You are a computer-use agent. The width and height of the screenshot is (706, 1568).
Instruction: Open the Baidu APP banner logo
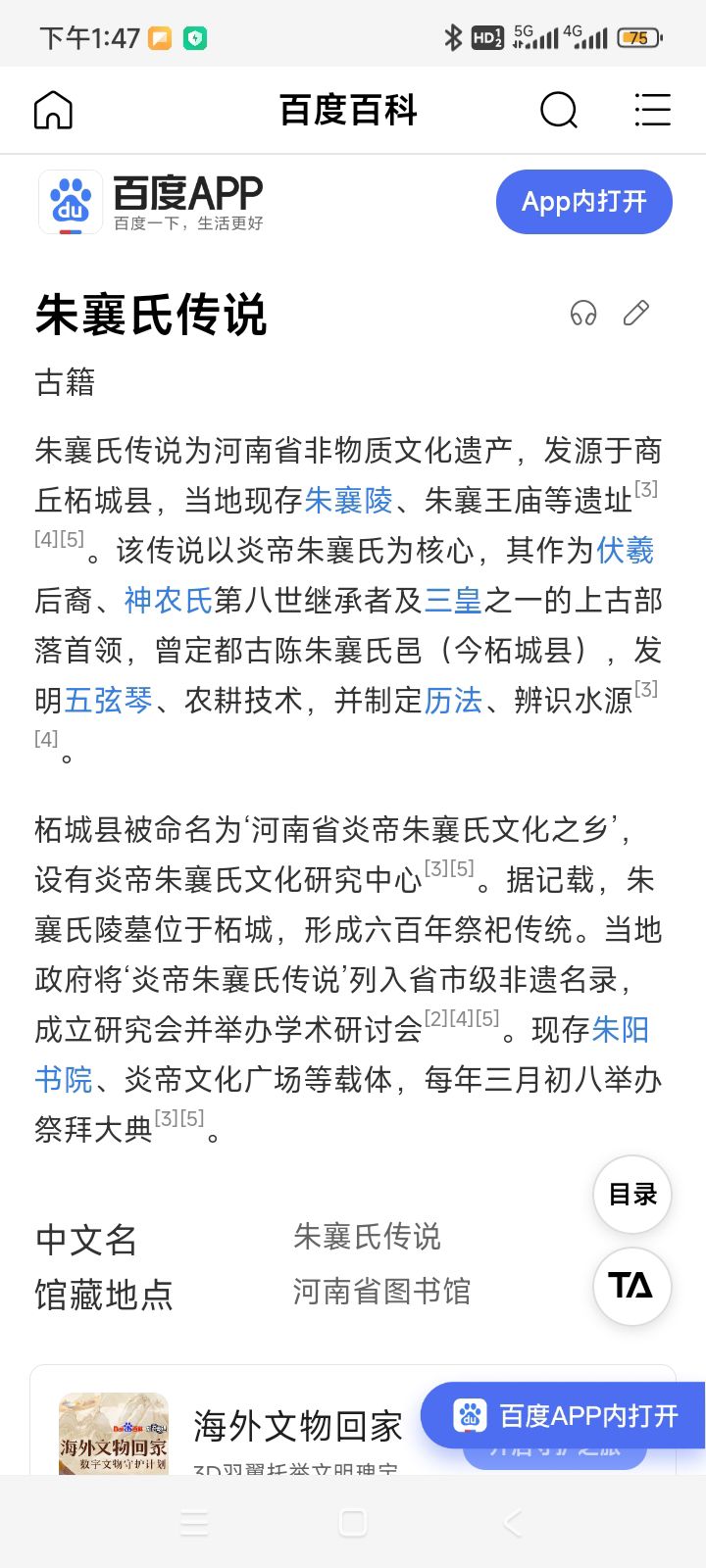pos(71,202)
